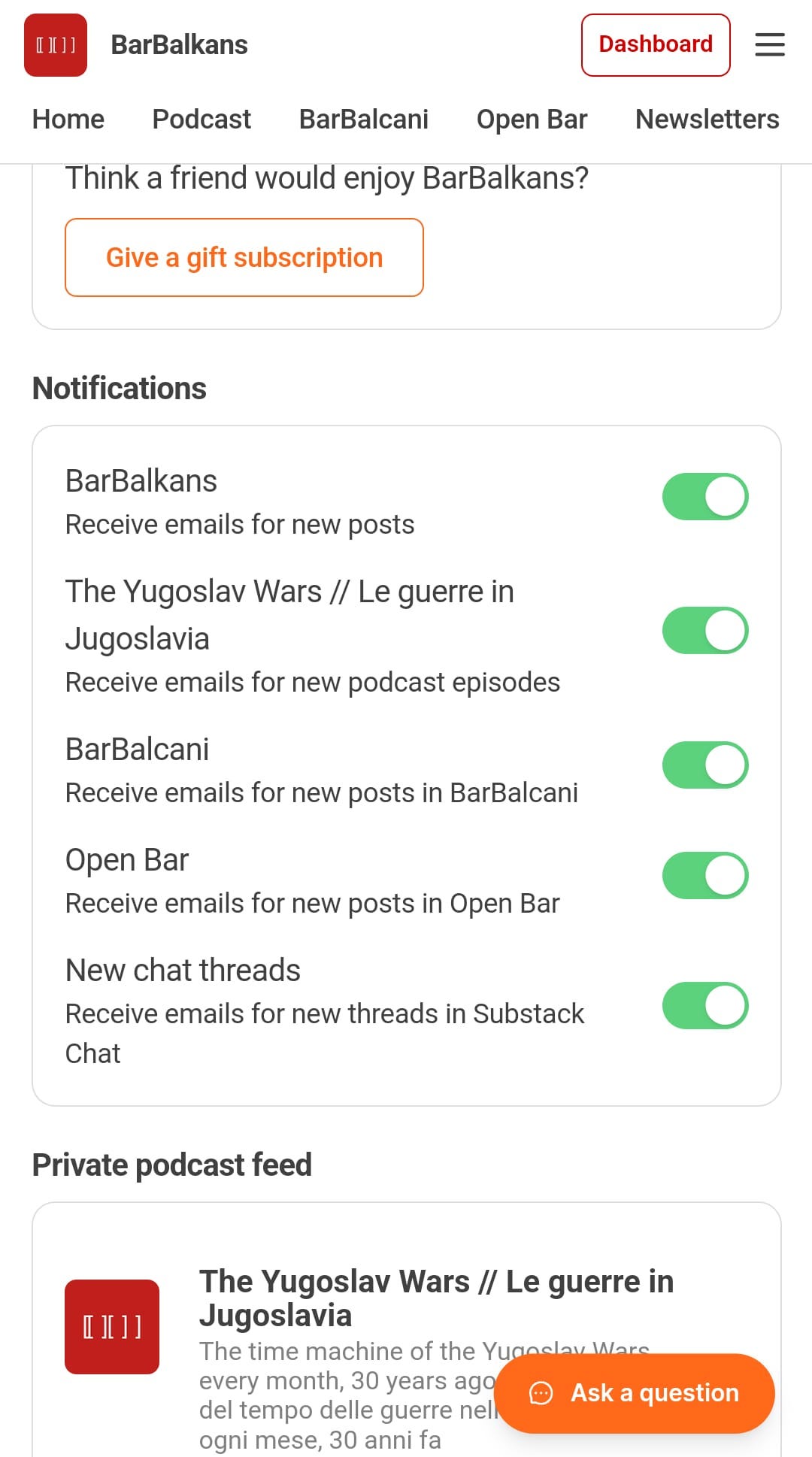Image resolution: width=812 pixels, height=1457 pixels.
Task: Open The Yugoslav Wars private podcast feed
Action: [436, 1298]
